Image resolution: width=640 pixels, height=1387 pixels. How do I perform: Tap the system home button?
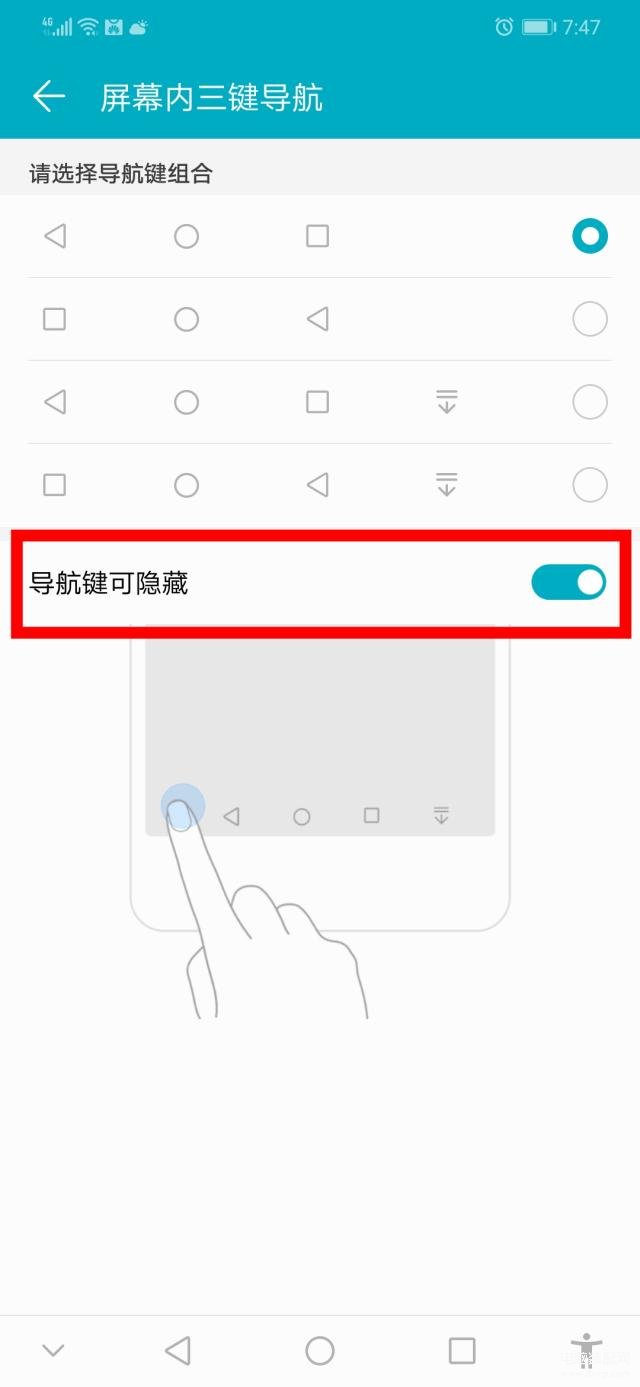click(320, 1351)
